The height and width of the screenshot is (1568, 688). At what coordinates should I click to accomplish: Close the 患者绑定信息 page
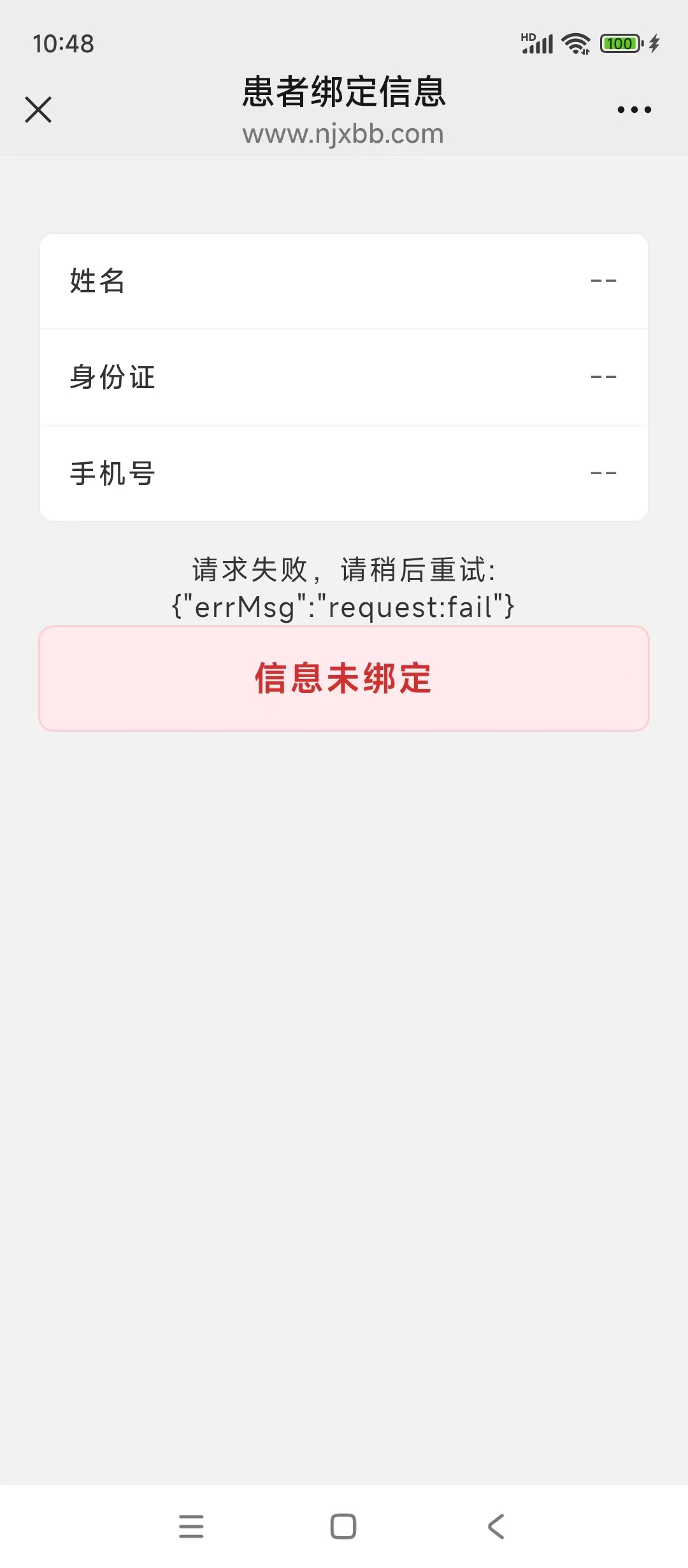pos(38,110)
